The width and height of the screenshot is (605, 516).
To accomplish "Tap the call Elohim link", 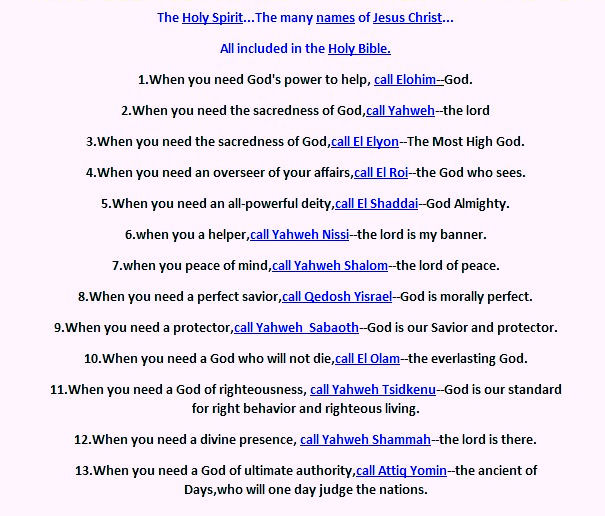I will point(409,80).
